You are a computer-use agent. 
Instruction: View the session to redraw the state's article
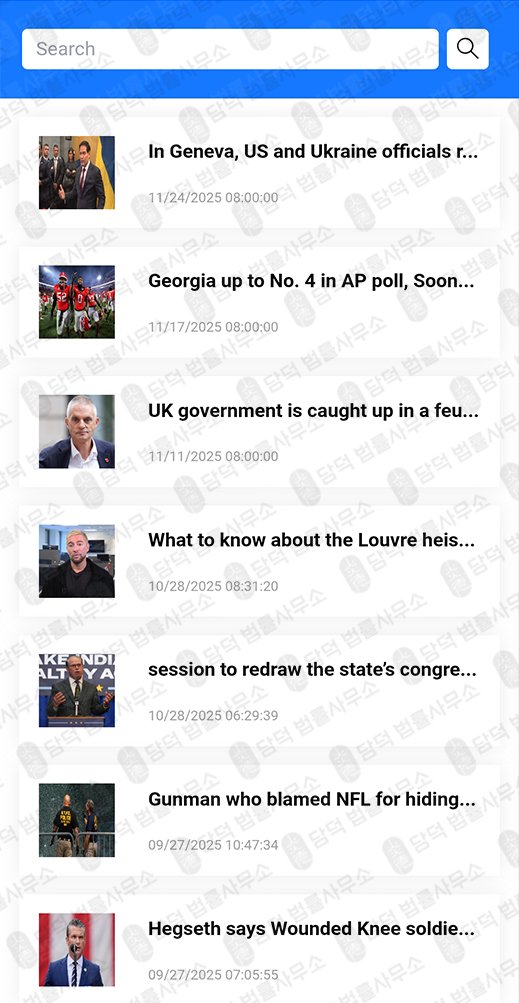(x=259, y=690)
